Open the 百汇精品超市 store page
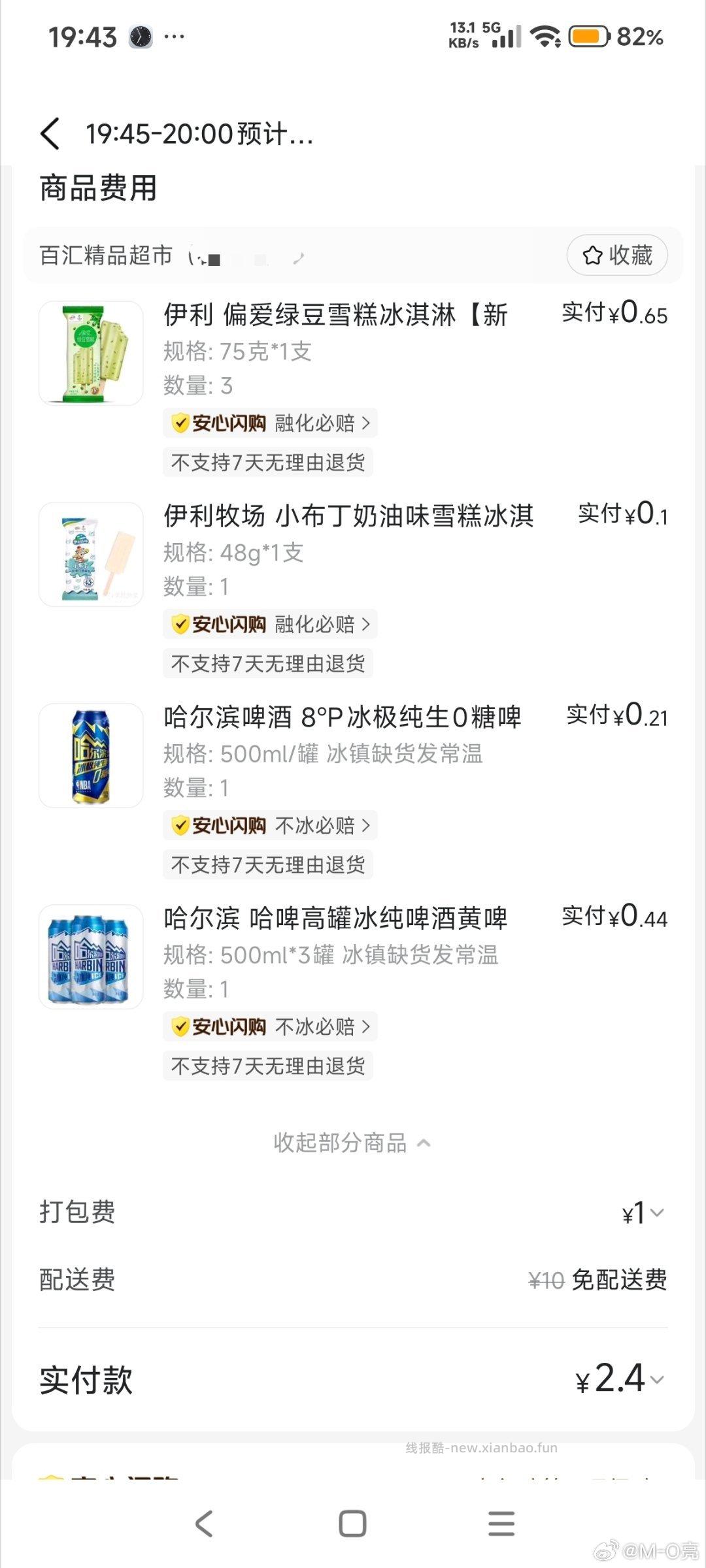 tap(106, 255)
